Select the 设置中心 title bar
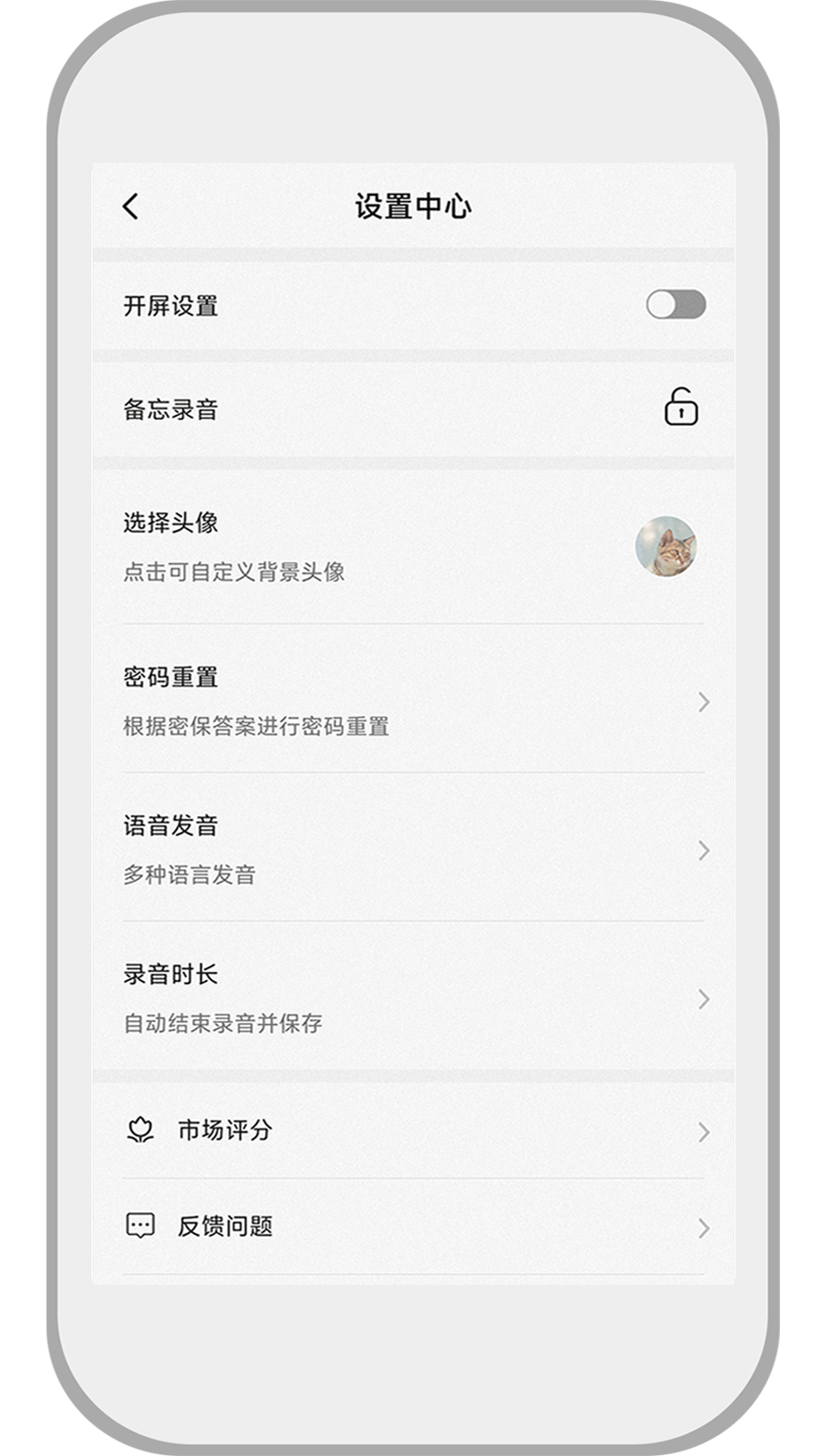819x1456 pixels. tap(409, 207)
